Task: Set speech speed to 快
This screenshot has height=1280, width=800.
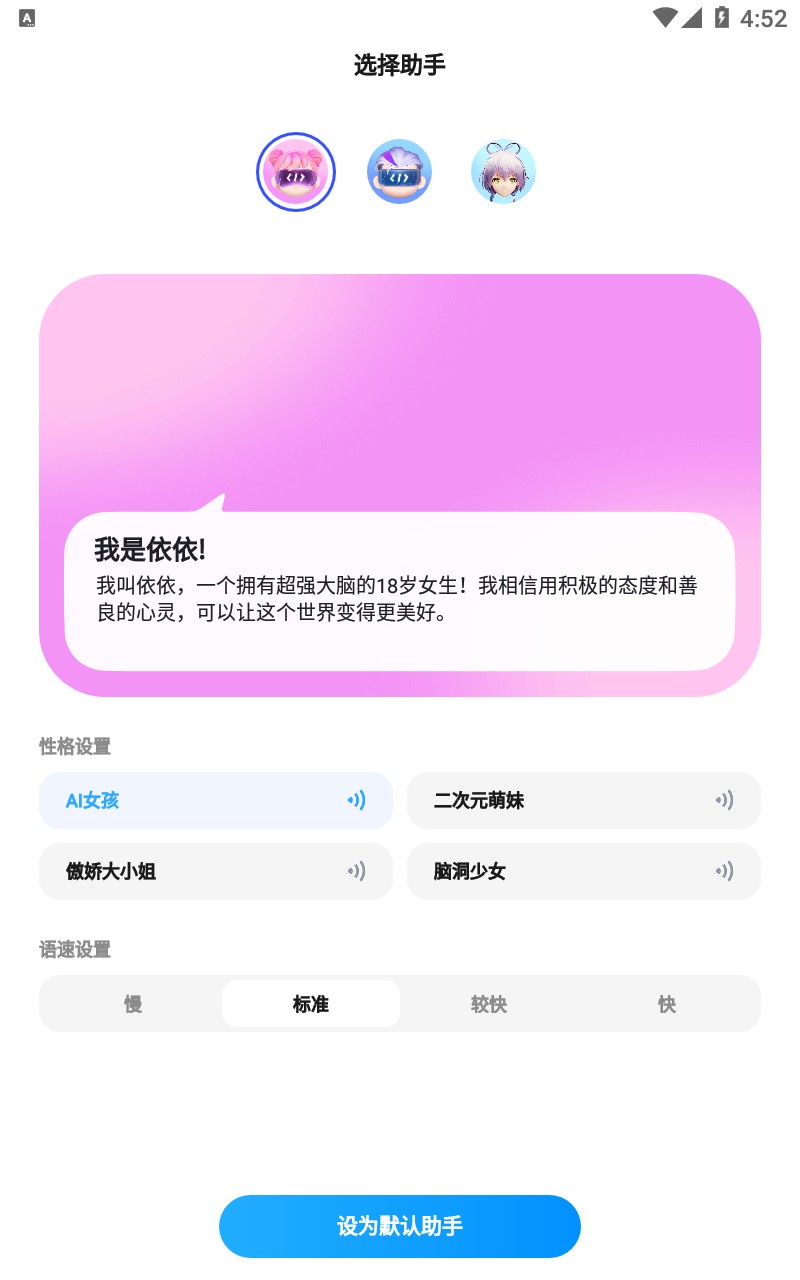Action: [x=667, y=1003]
